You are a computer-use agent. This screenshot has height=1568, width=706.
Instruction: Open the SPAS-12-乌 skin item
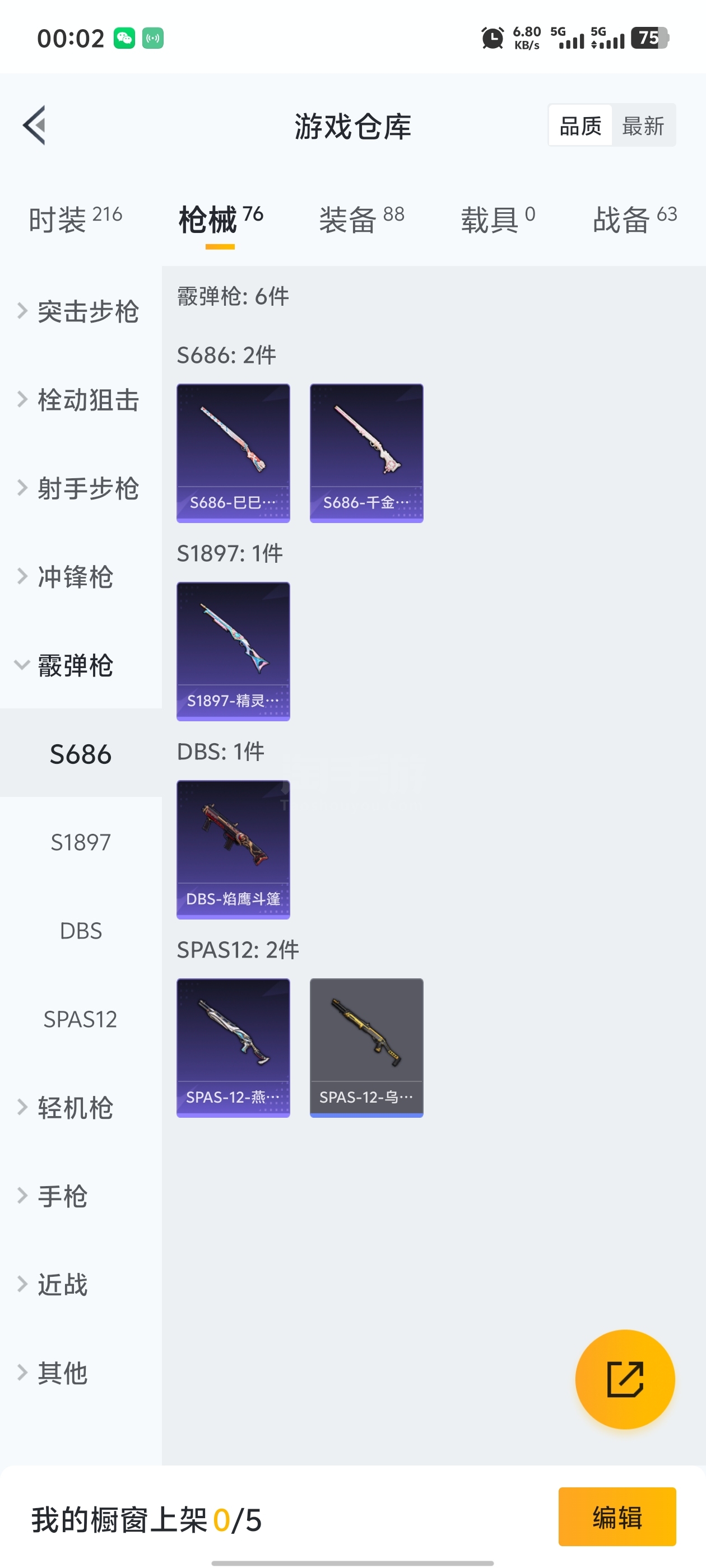tap(366, 1048)
